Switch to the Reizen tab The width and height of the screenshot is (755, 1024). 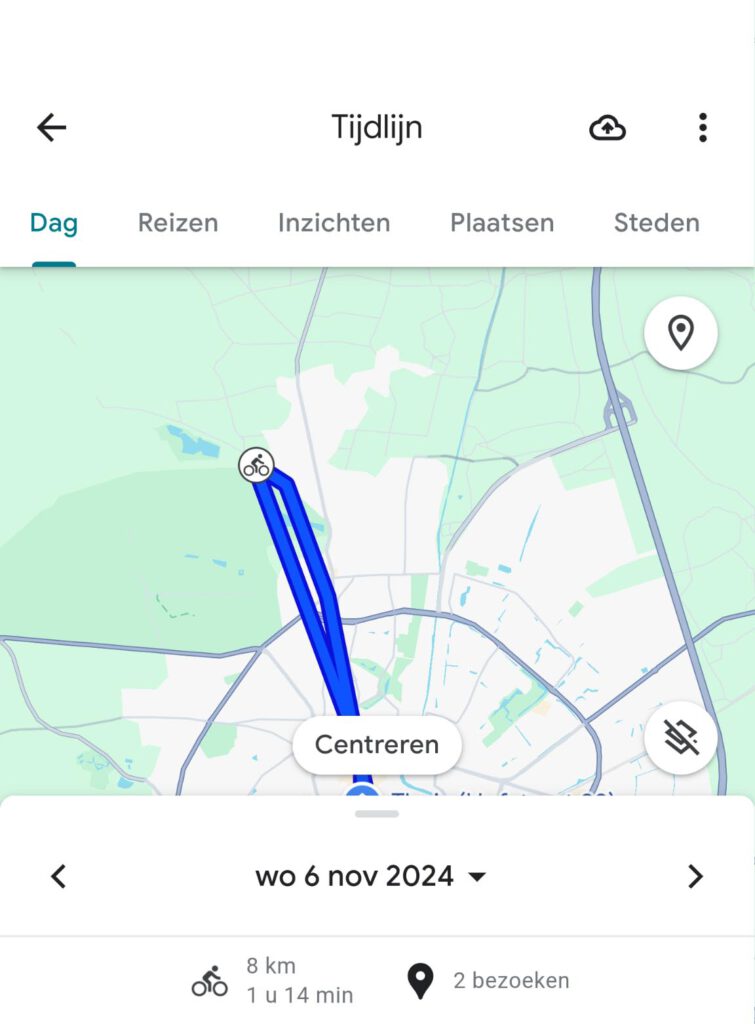pyautogui.click(x=178, y=223)
